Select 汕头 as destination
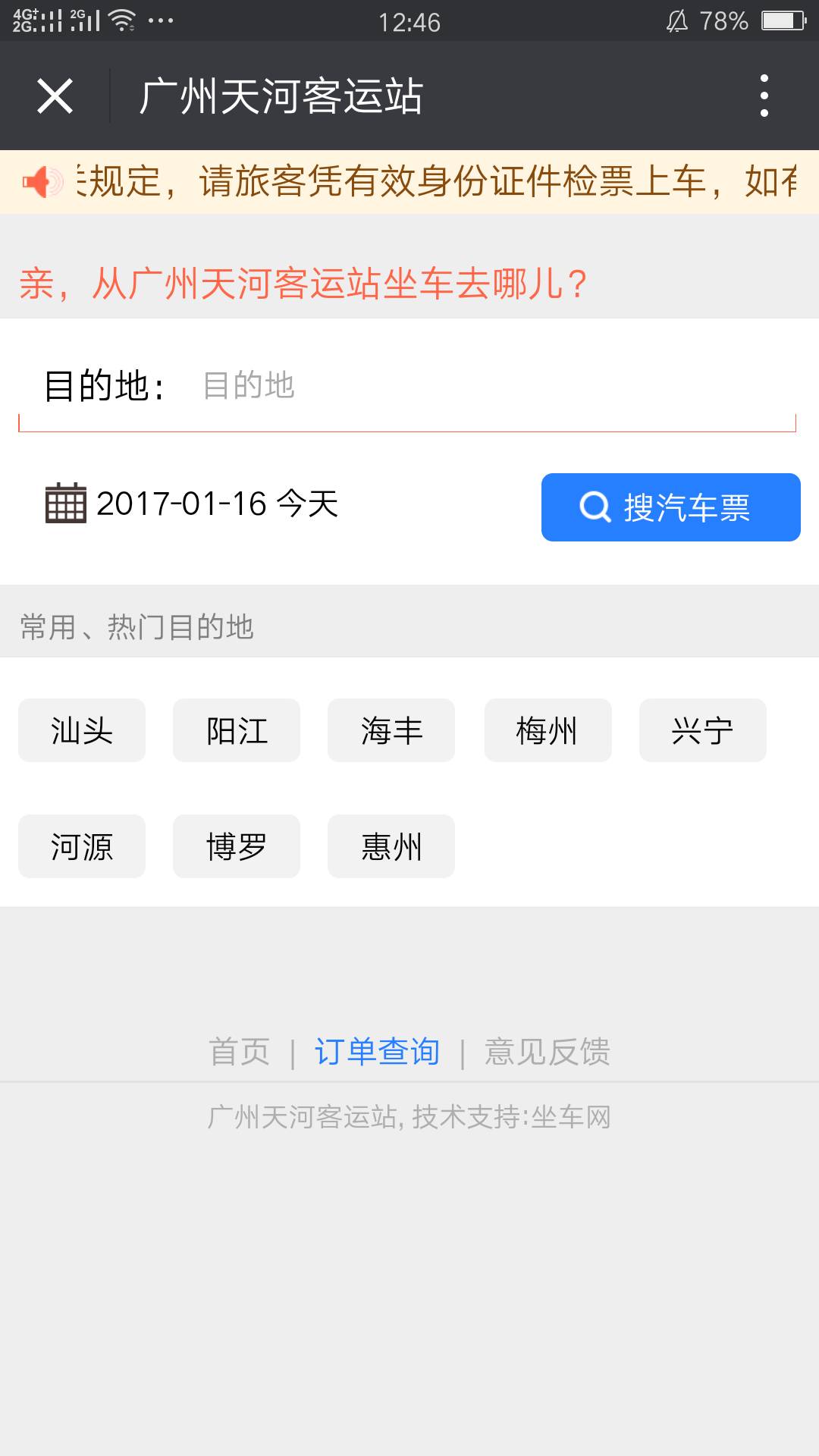This screenshot has width=819, height=1456. tap(81, 730)
